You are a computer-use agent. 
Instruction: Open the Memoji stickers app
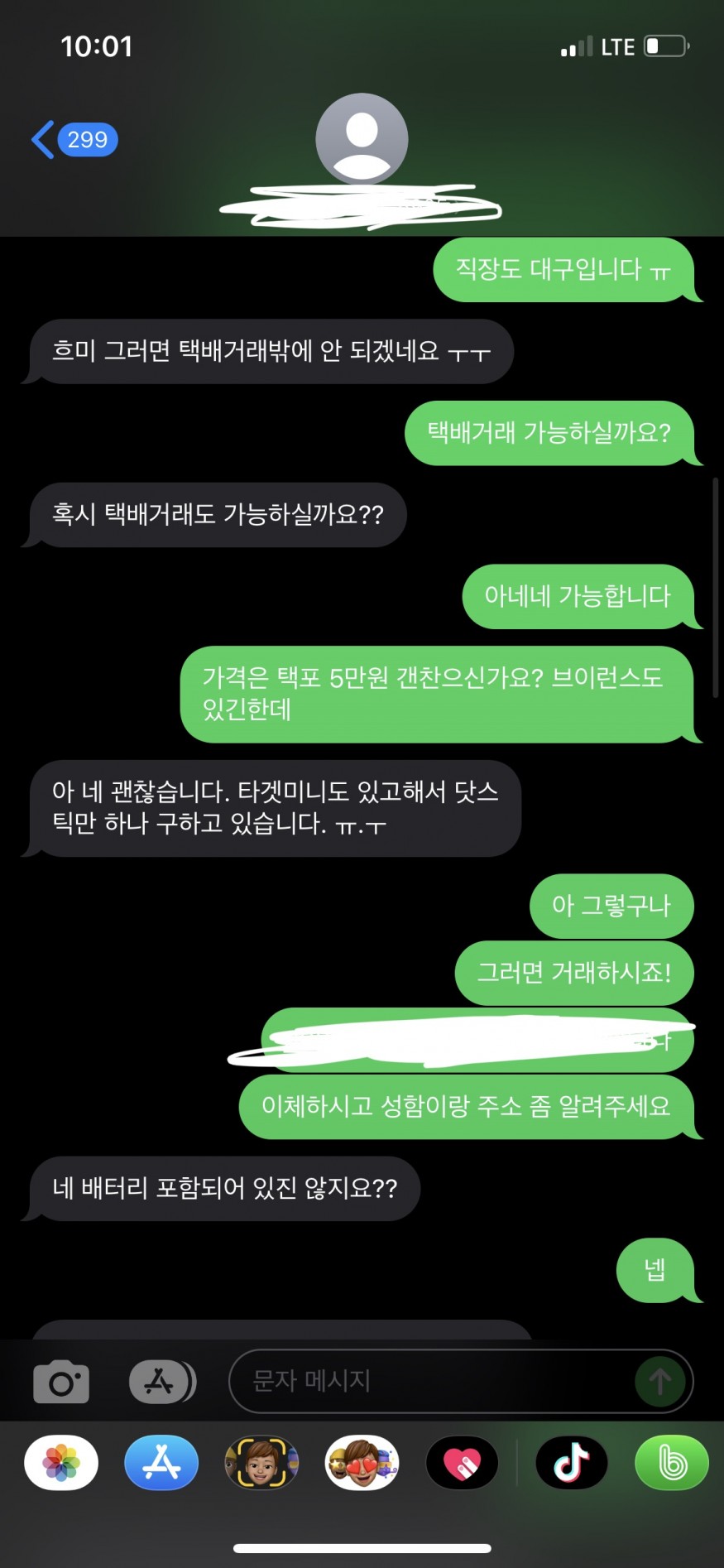click(x=362, y=1463)
